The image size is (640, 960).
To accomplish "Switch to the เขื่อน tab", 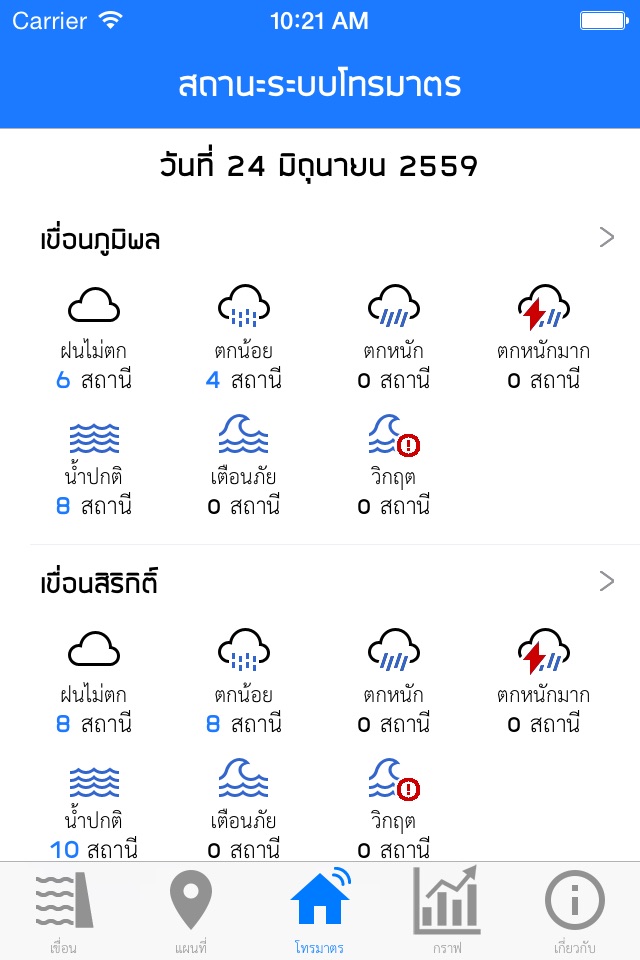I will point(64,910).
